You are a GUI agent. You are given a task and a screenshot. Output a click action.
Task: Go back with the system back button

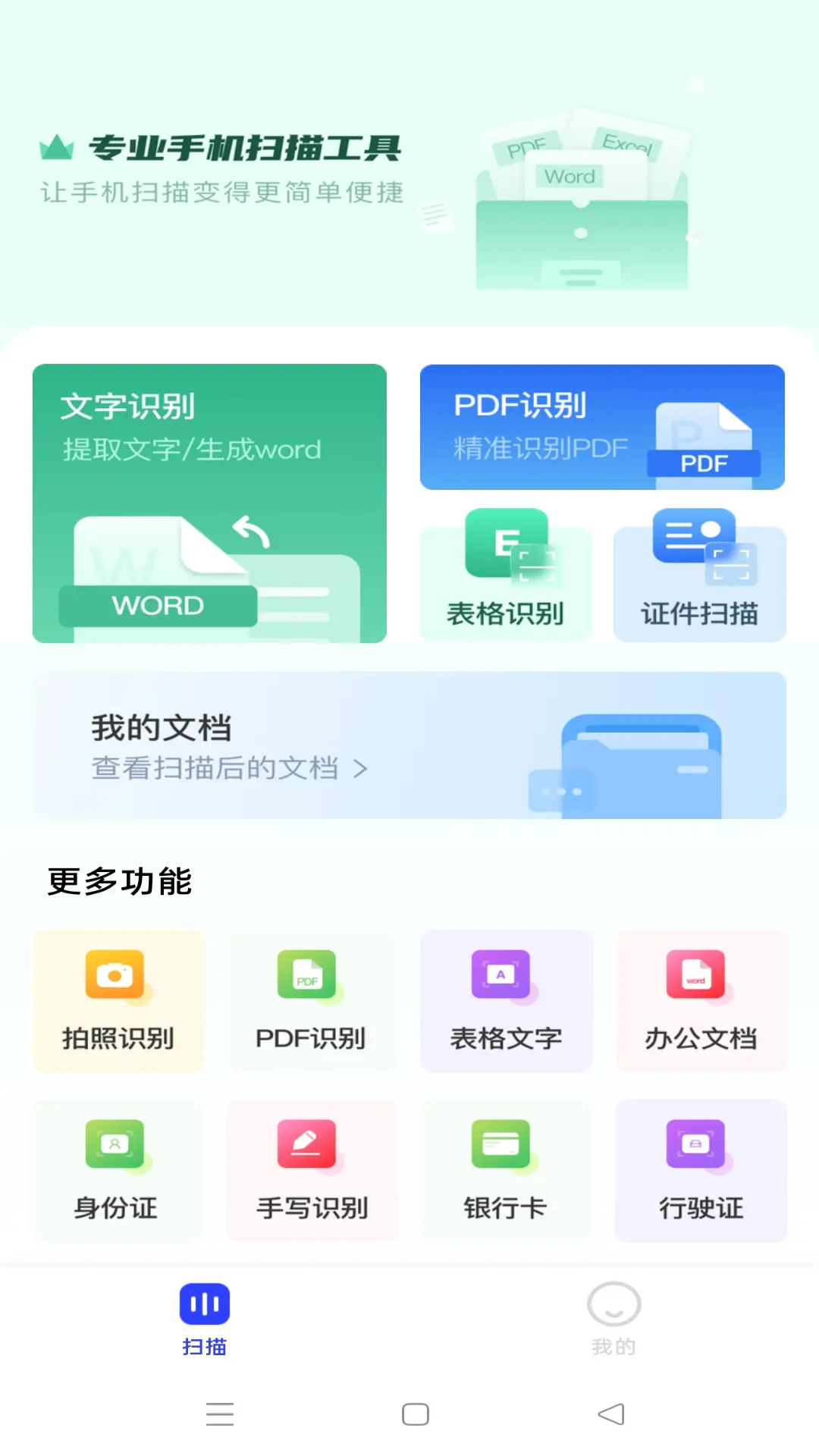[611, 1414]
